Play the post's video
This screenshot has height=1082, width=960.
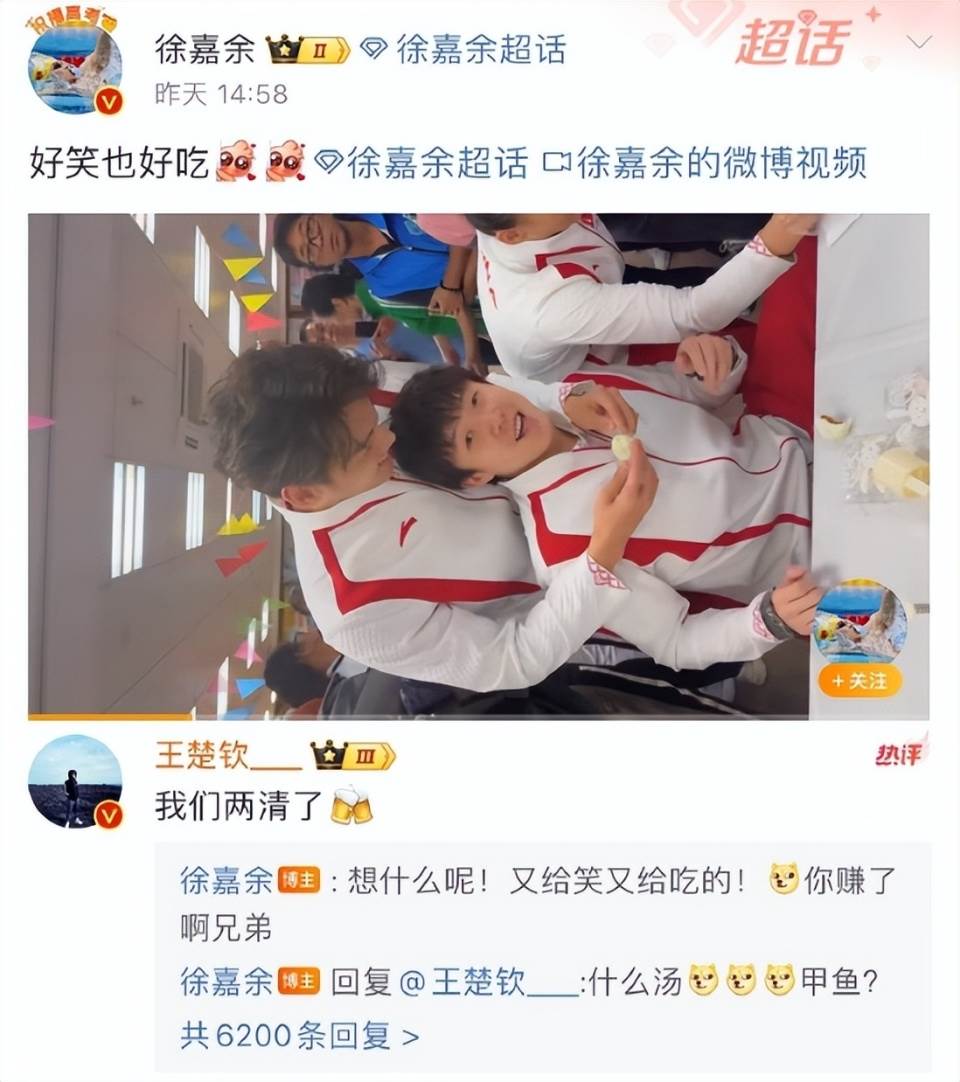click(x=478, y=465)
